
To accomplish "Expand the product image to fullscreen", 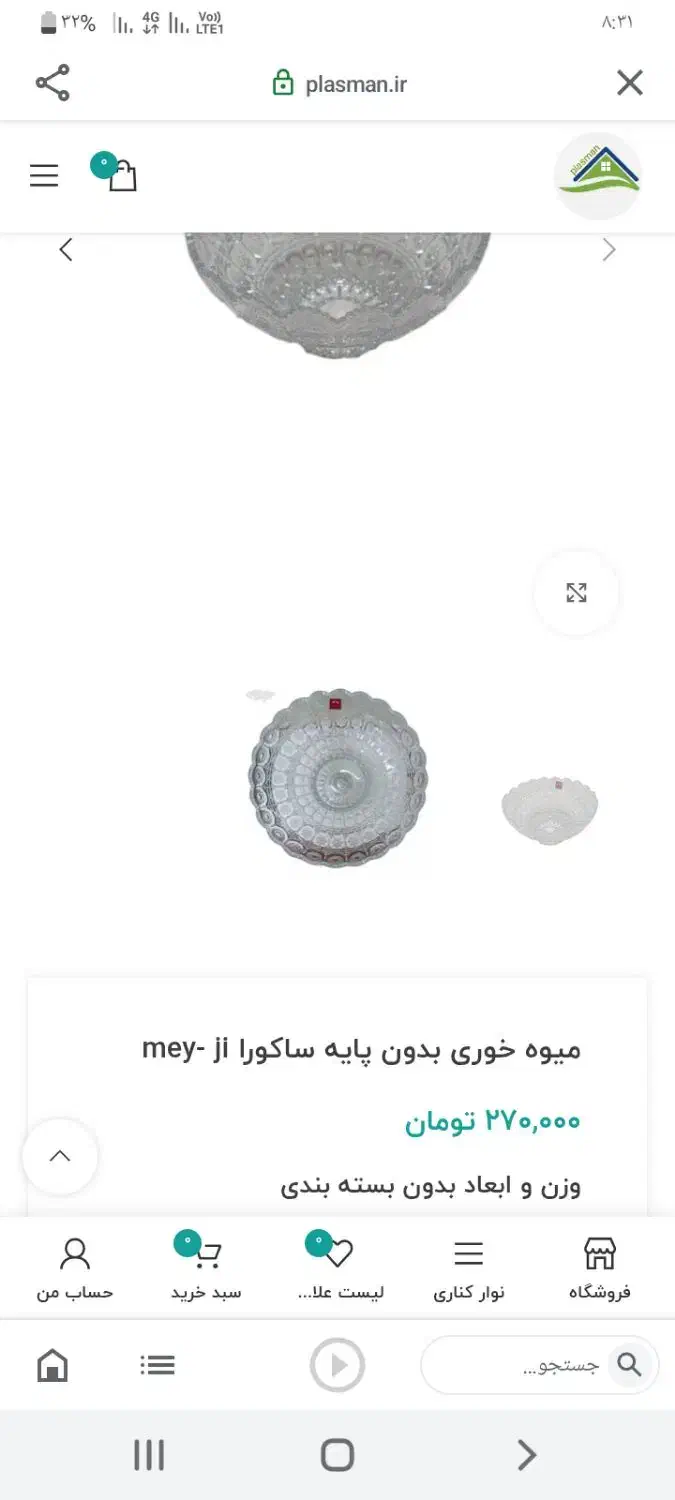I will (x=576, y=593).
